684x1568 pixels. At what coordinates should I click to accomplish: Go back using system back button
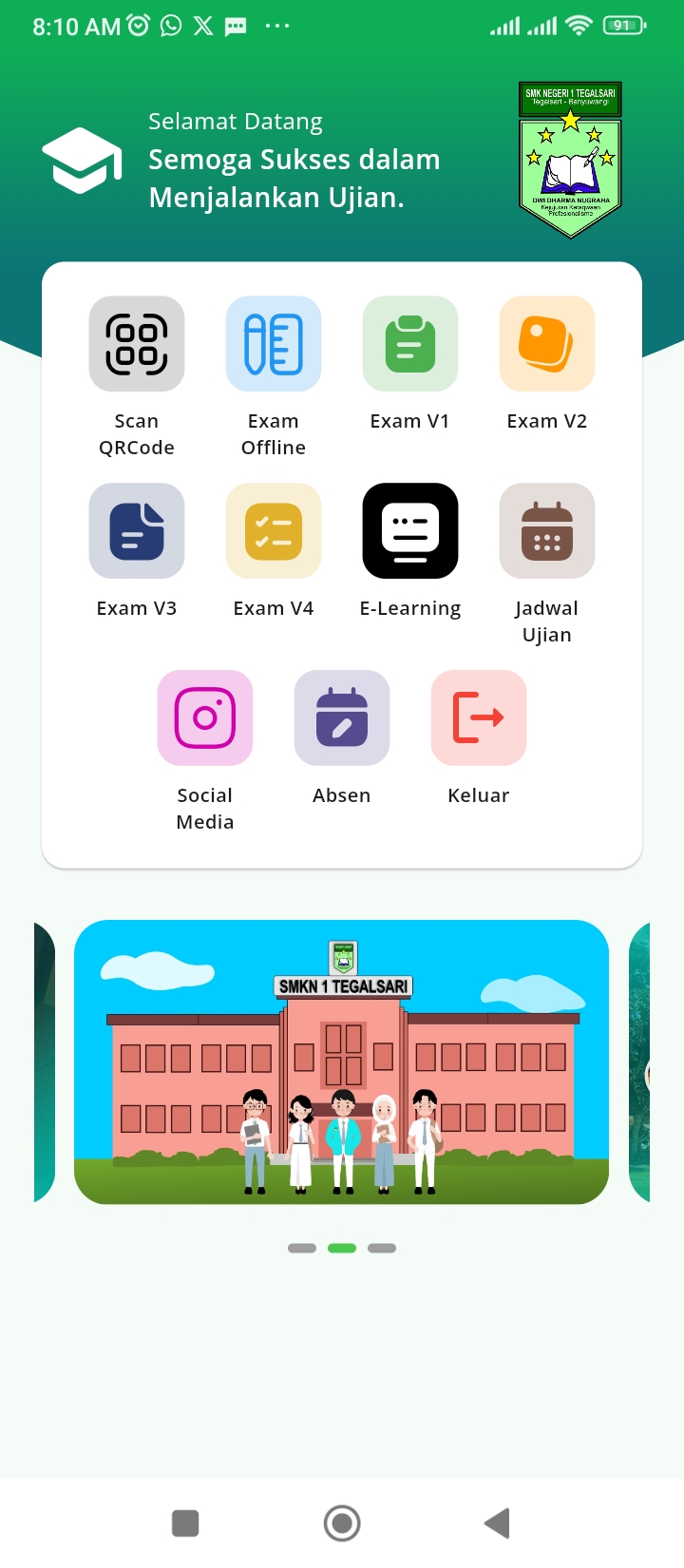point(497,1523)
